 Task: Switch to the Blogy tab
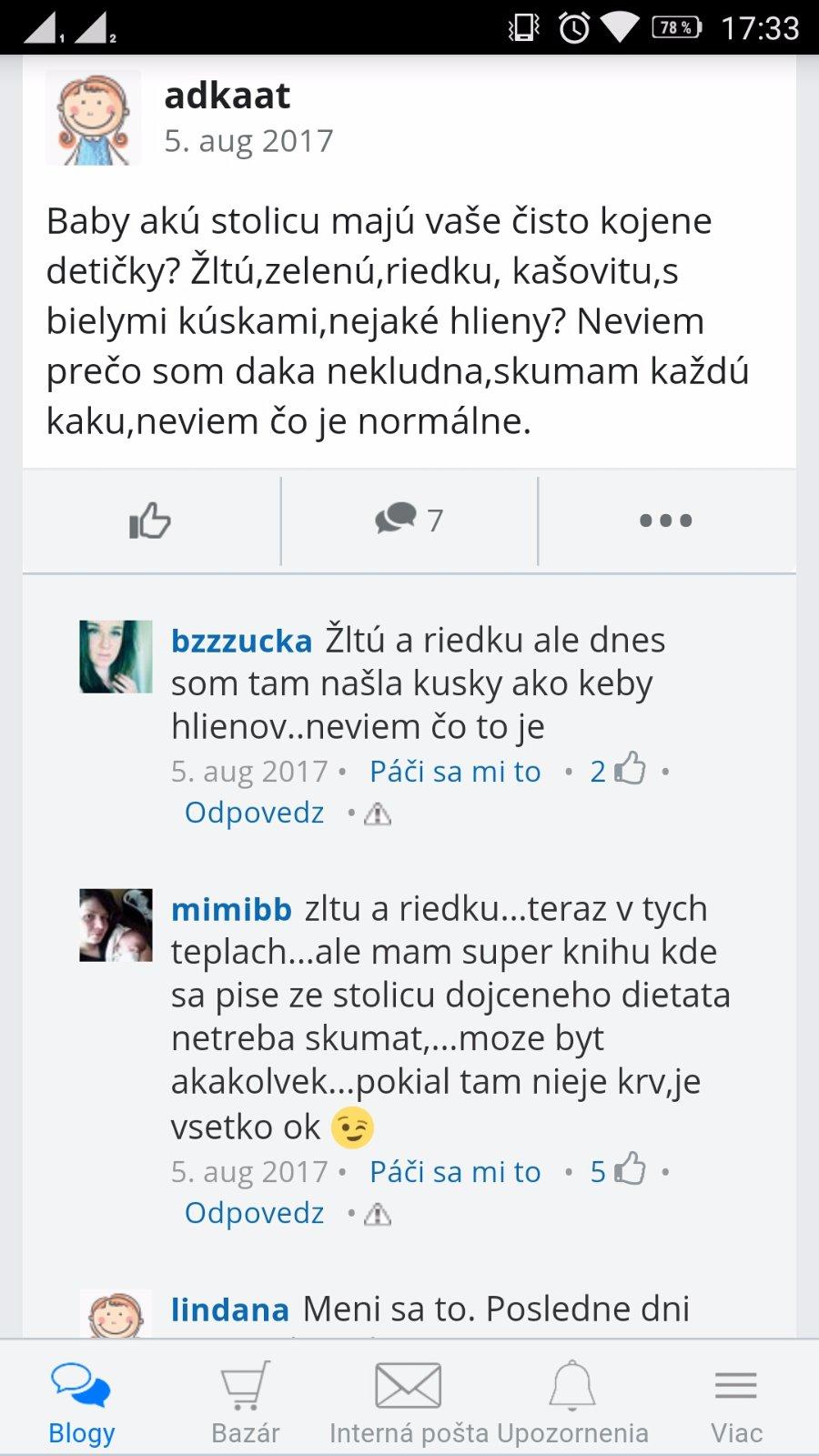[x=82, y=1402]
